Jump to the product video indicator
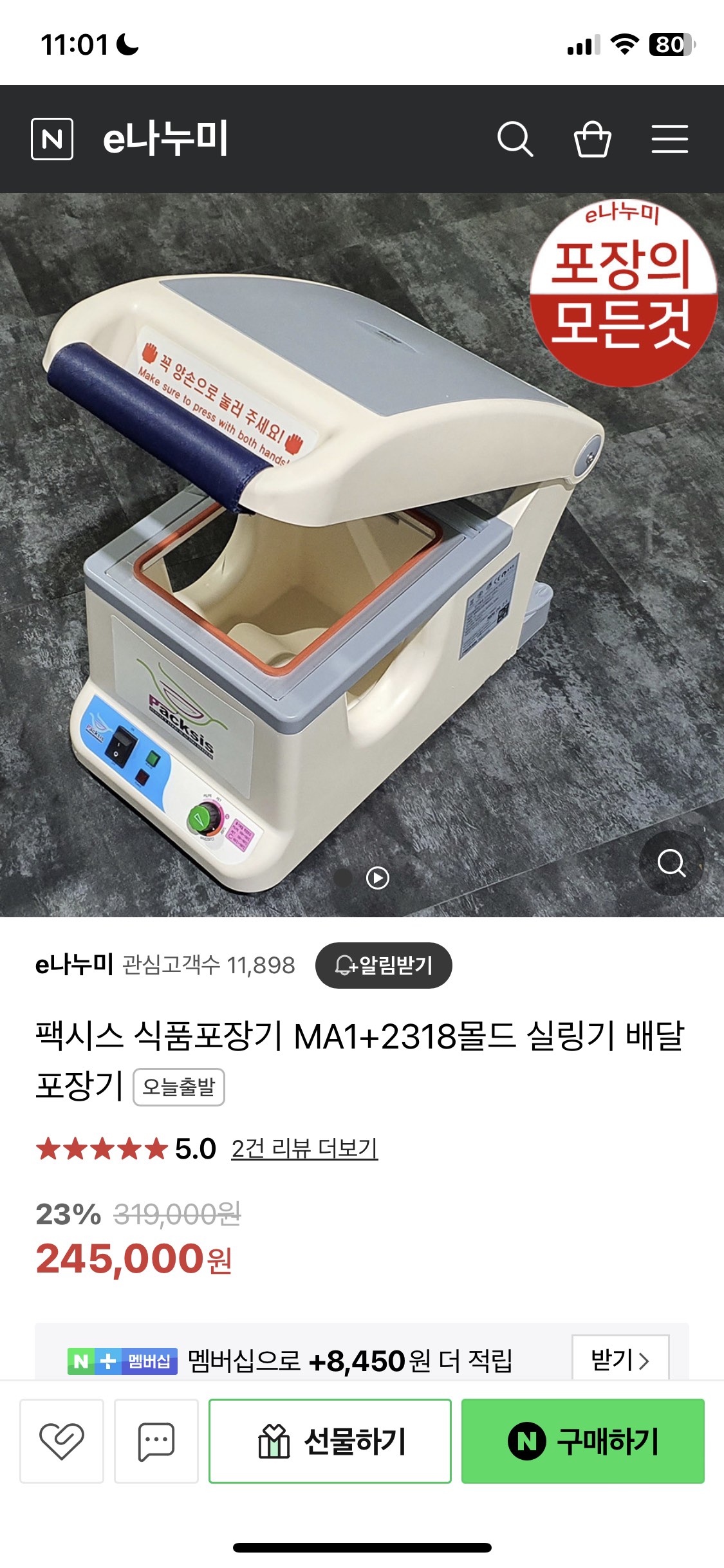This screenshot has height=1568, width=724. point(378,878)
